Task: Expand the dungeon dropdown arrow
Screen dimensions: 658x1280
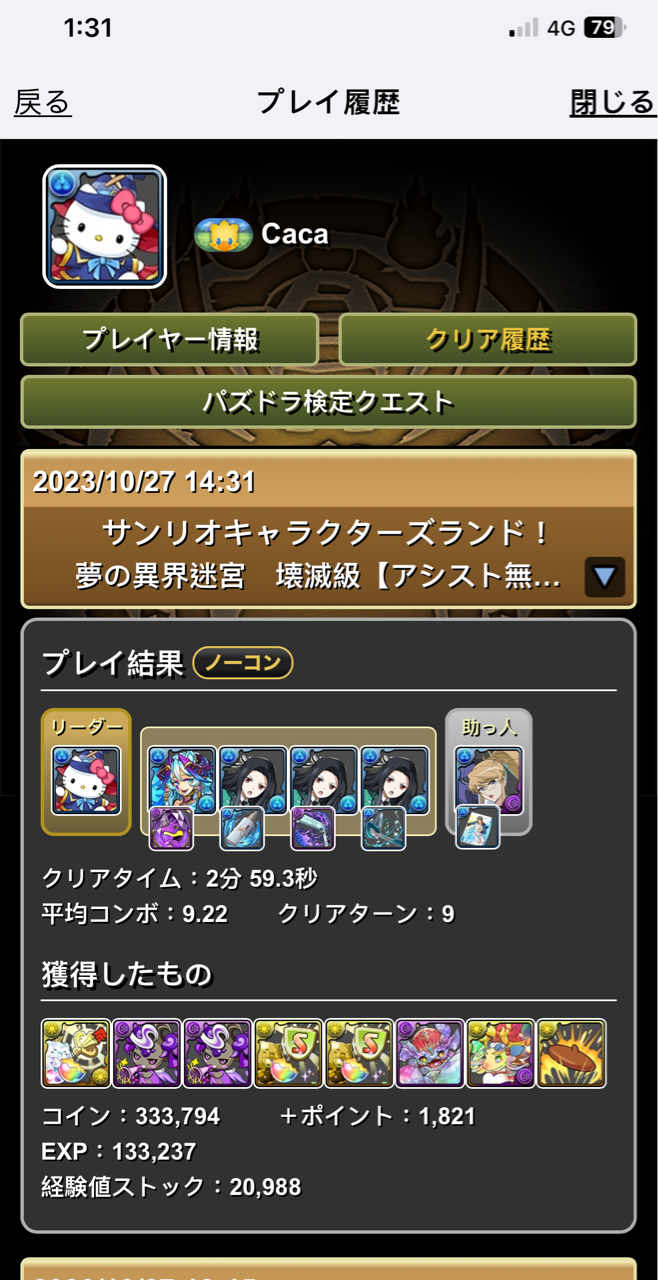Action: (604, 577)
